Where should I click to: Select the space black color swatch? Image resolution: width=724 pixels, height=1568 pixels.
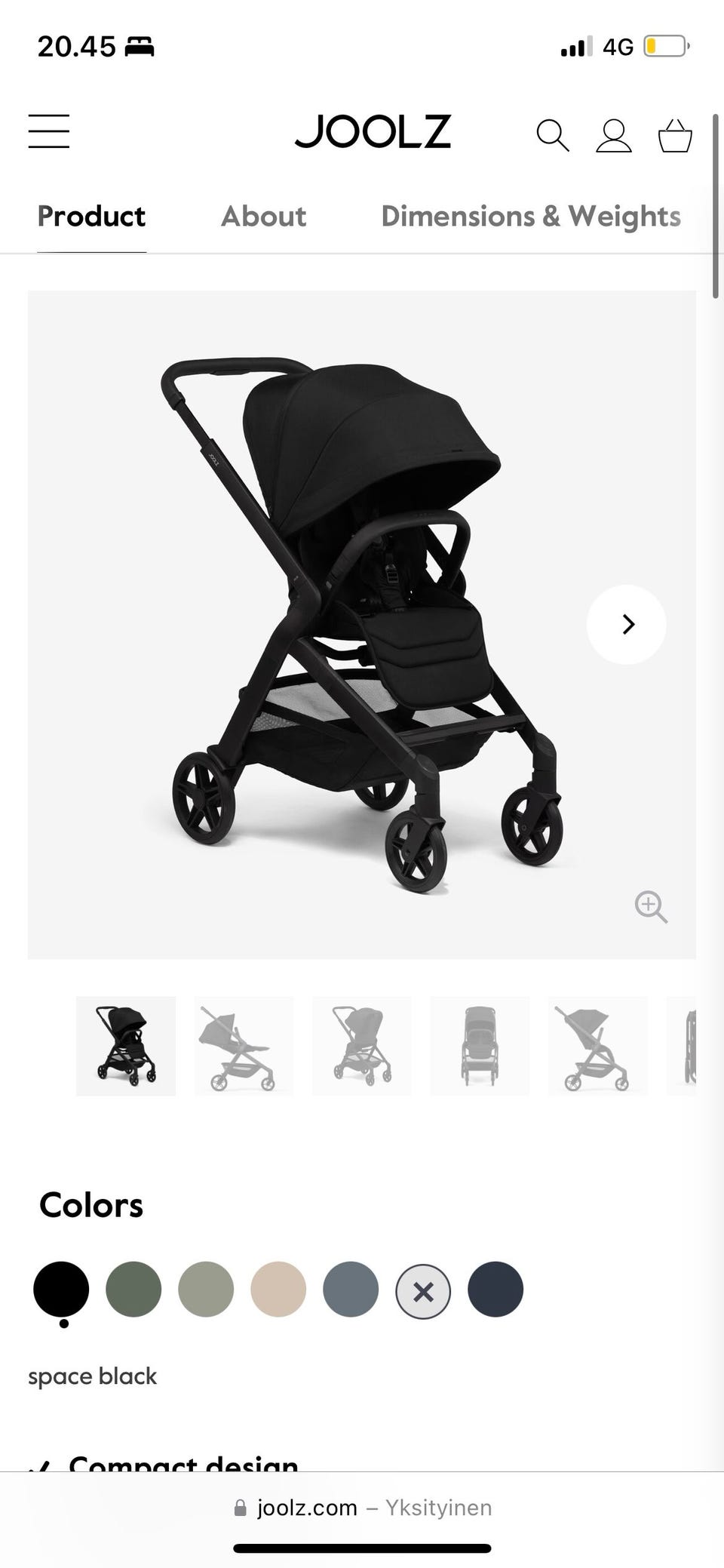pyautogui.click(x=61, y=1290)
